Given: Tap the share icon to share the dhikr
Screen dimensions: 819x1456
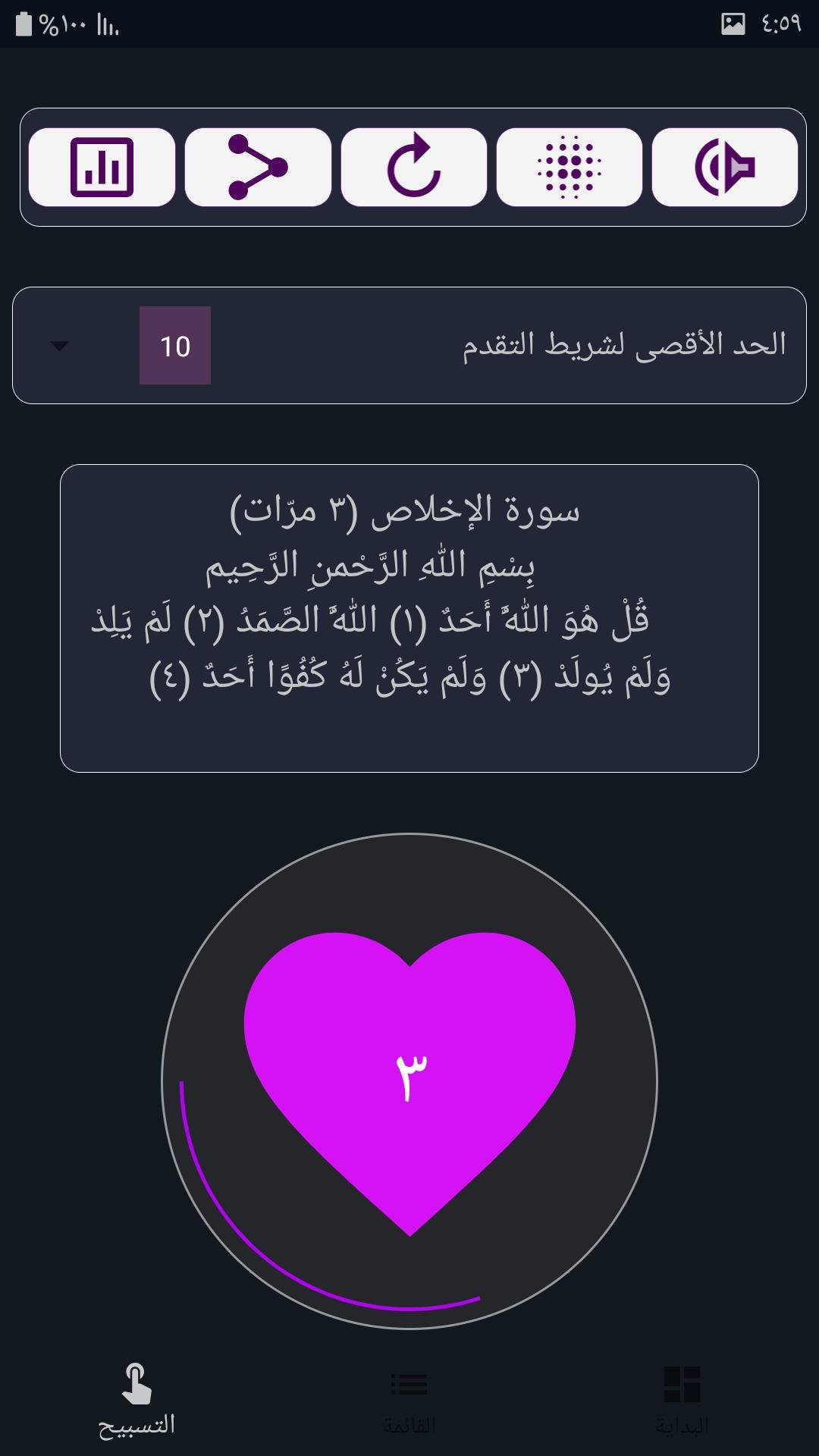Looking at the screenshot, I should [x=258, y=168].
